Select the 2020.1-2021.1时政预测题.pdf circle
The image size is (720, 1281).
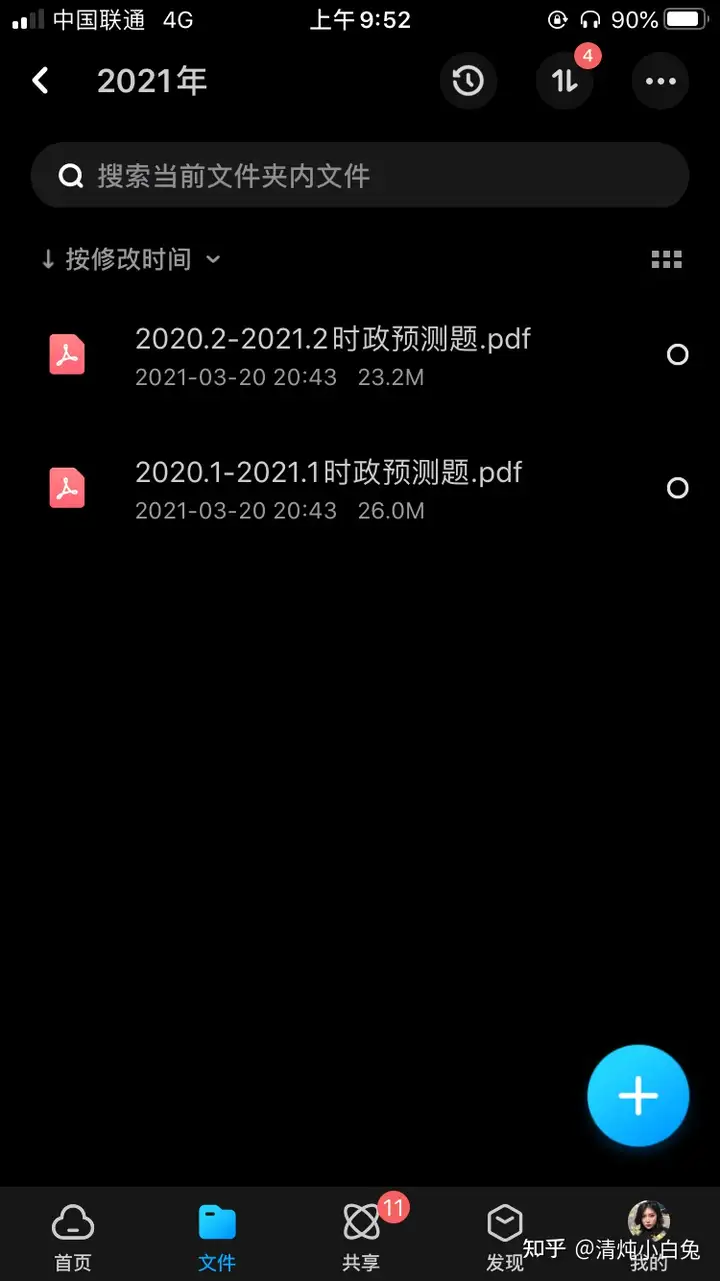click(x=677, y=488)
